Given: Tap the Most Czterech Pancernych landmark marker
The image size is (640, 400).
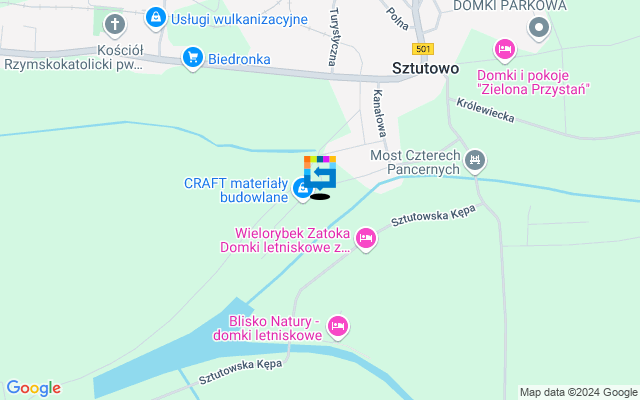Looking at the screenshot, I should point(475,159).
